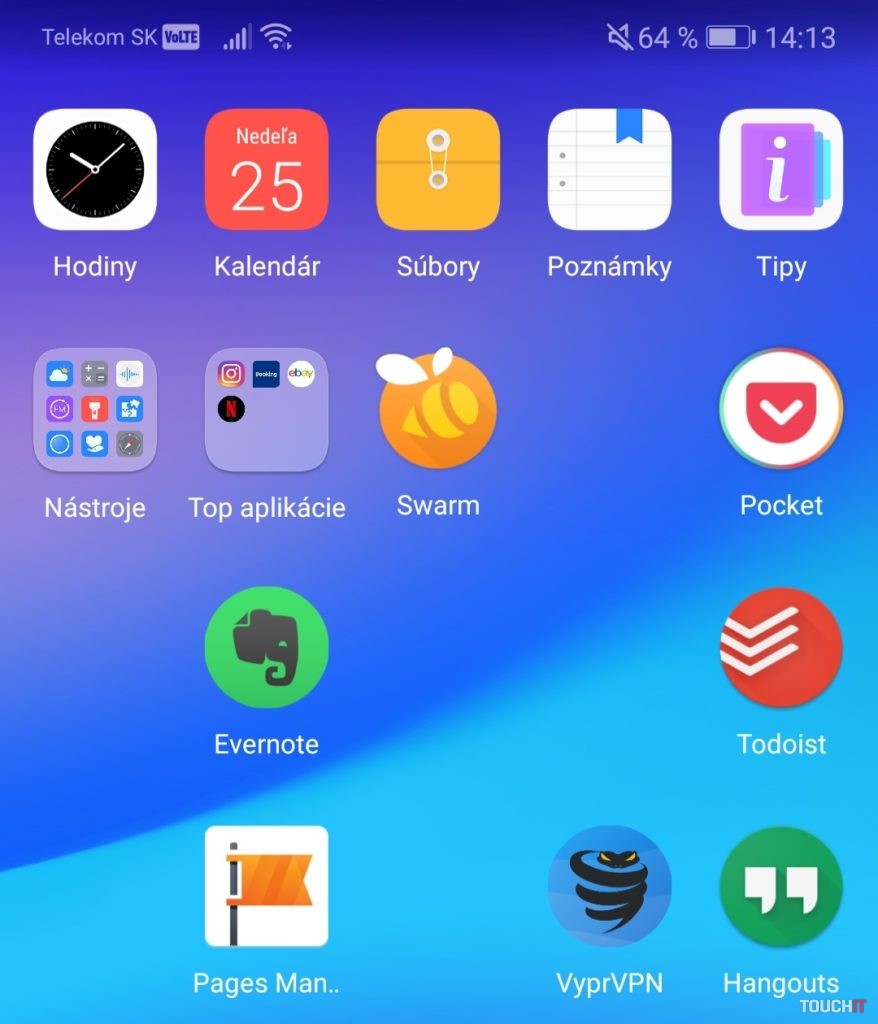Viewport: 878px width, 1024px height.
Task: Launch the VyprVPN app
Action: pyautogui.click(x=610, y=886)
